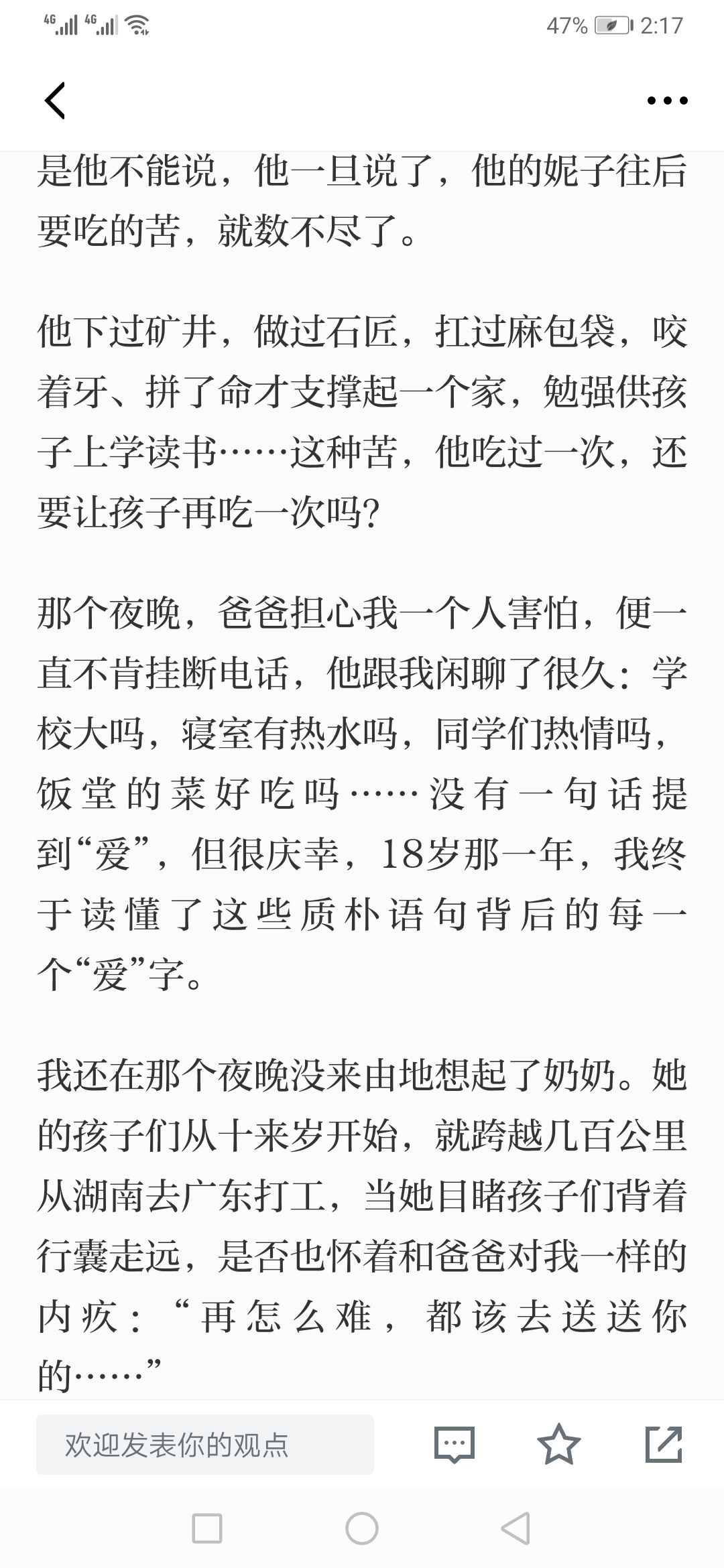Open the comments bubble icon
The image size is (724, 1568).
click(455, 1445)
